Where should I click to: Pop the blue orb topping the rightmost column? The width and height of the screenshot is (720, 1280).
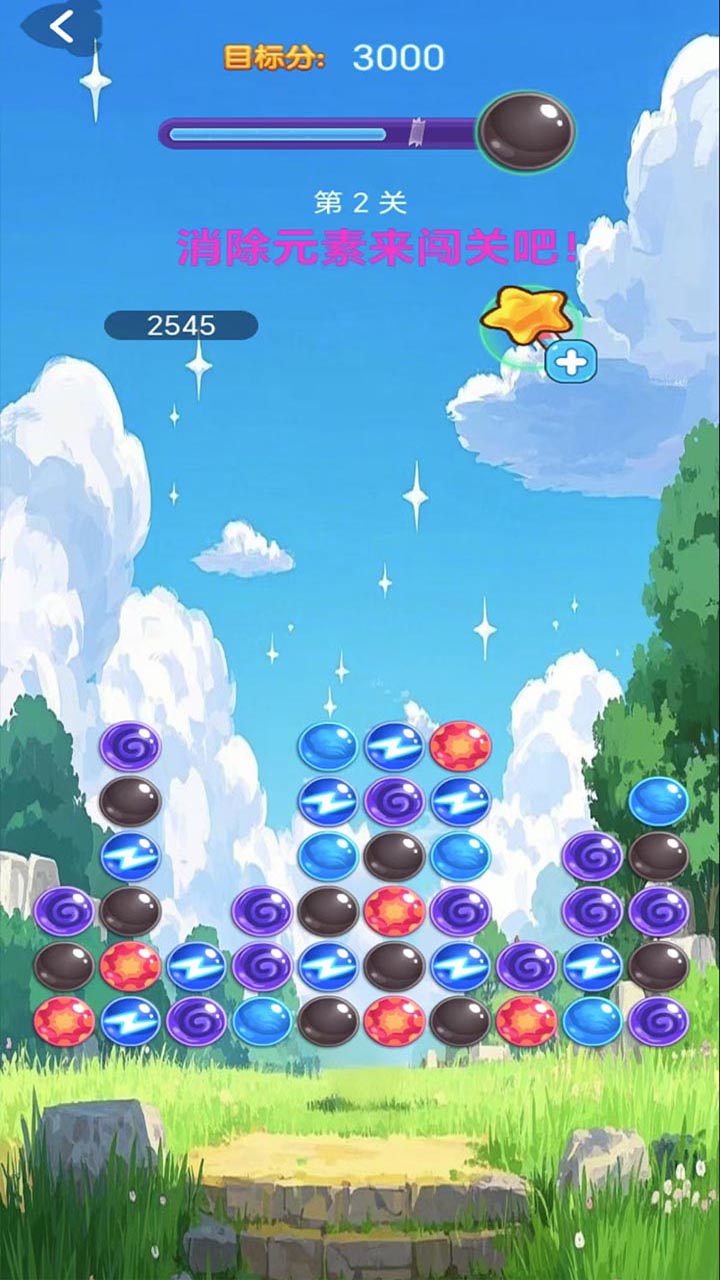pos(658,801)
